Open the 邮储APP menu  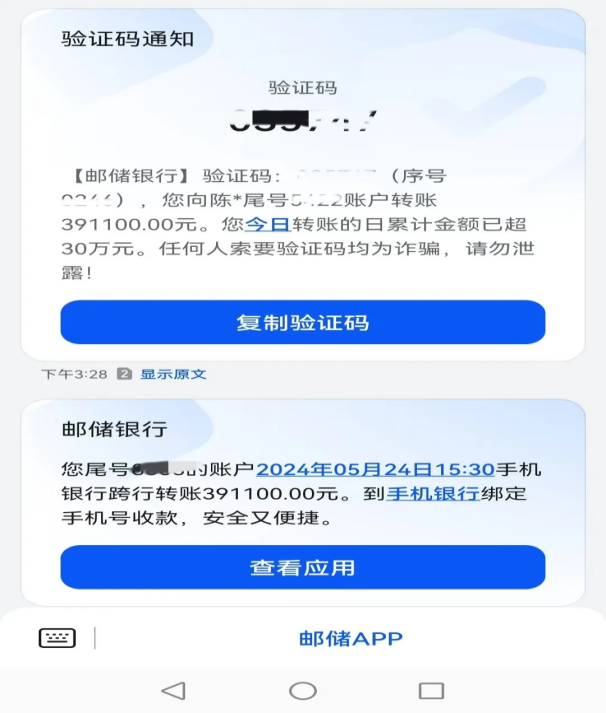coord(350,638)
